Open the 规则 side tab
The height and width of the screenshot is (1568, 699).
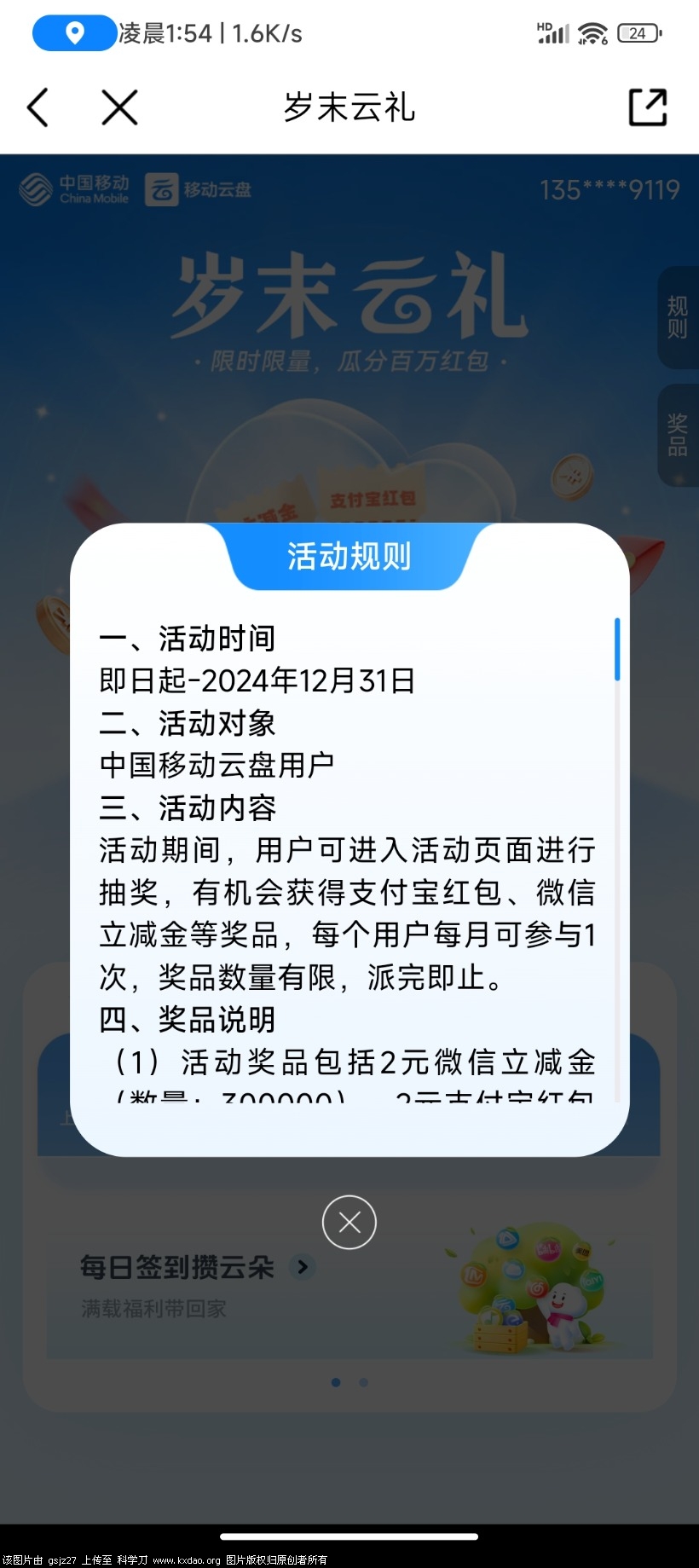pos(678,317)
